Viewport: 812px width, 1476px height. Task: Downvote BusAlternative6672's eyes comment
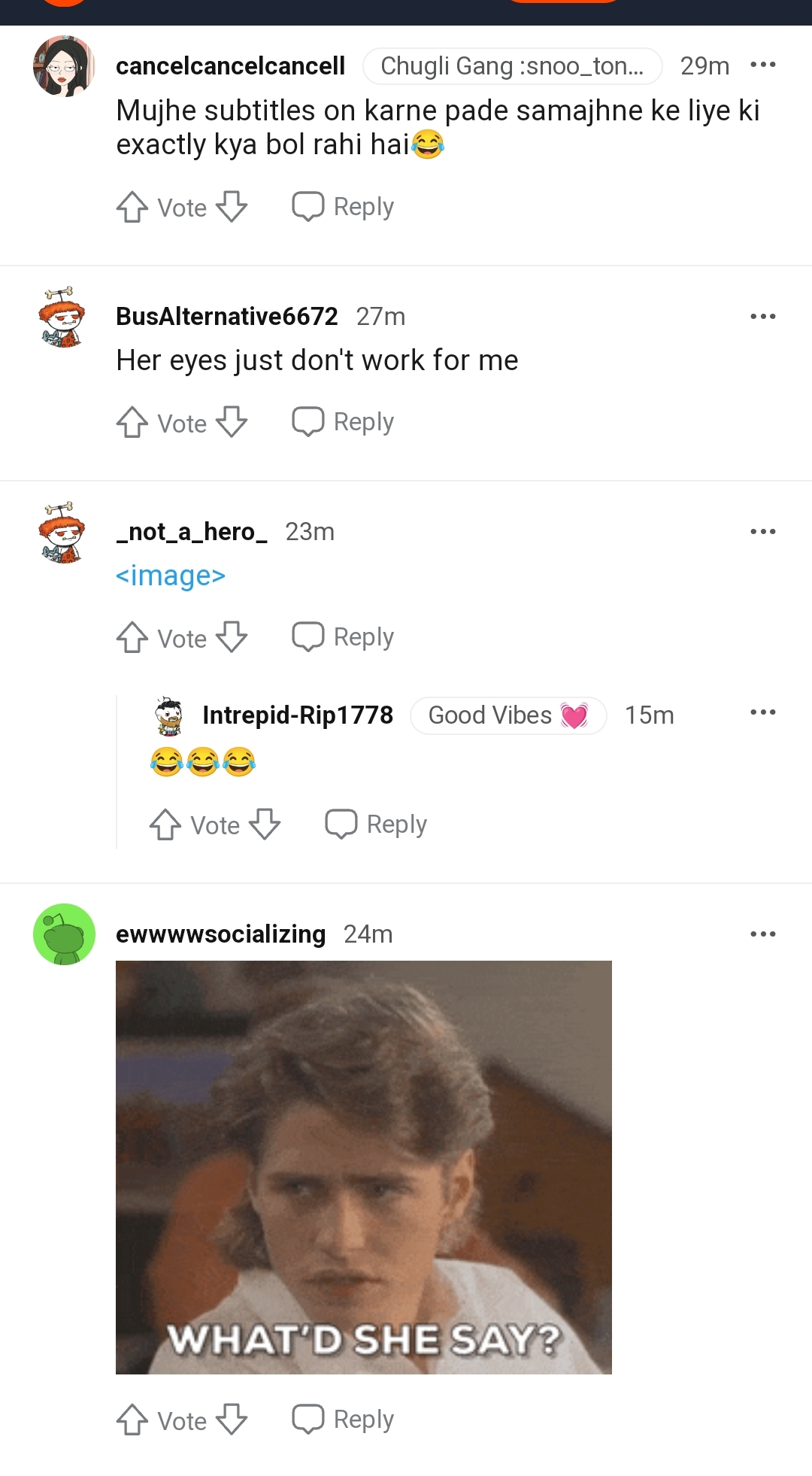tap(232, 422)
